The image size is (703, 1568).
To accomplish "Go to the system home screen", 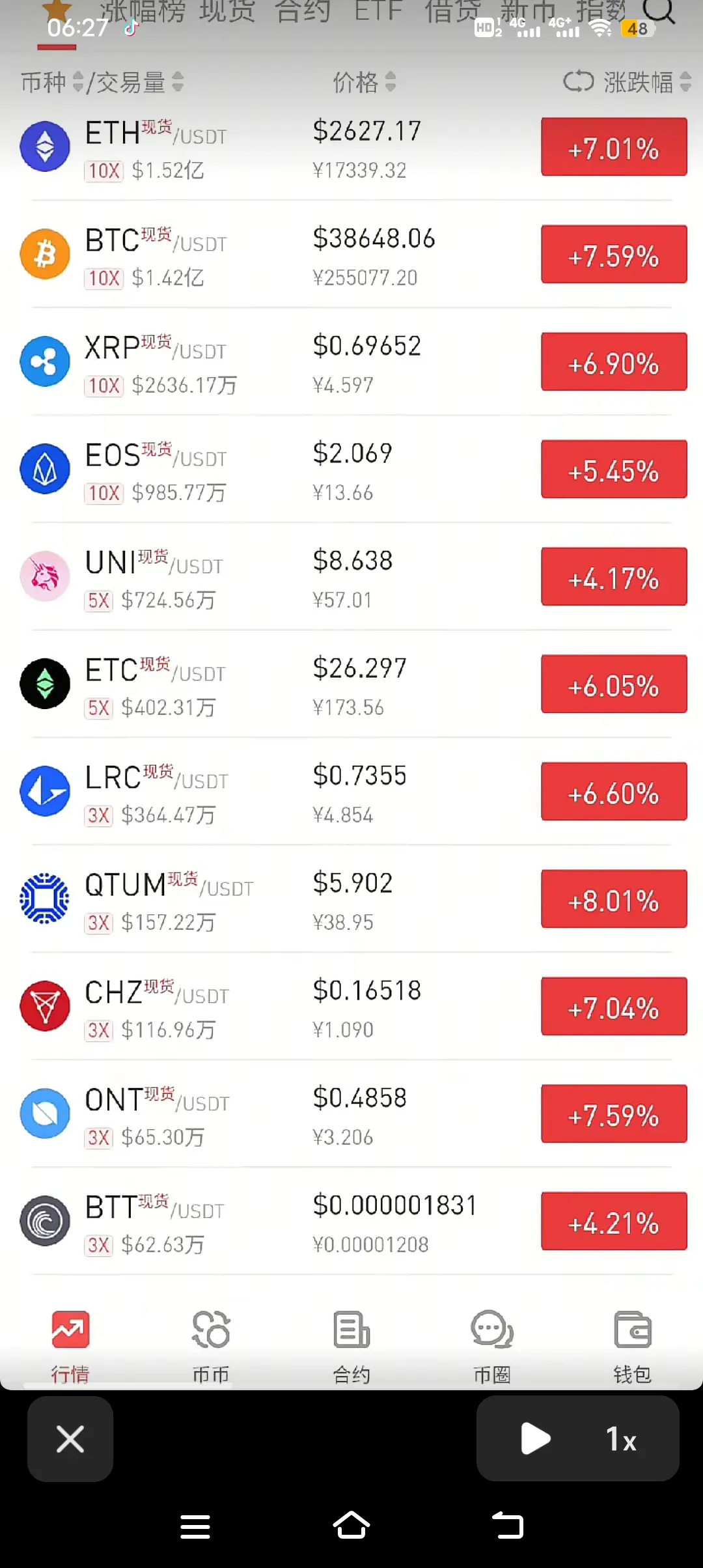I will point(351,1525).
